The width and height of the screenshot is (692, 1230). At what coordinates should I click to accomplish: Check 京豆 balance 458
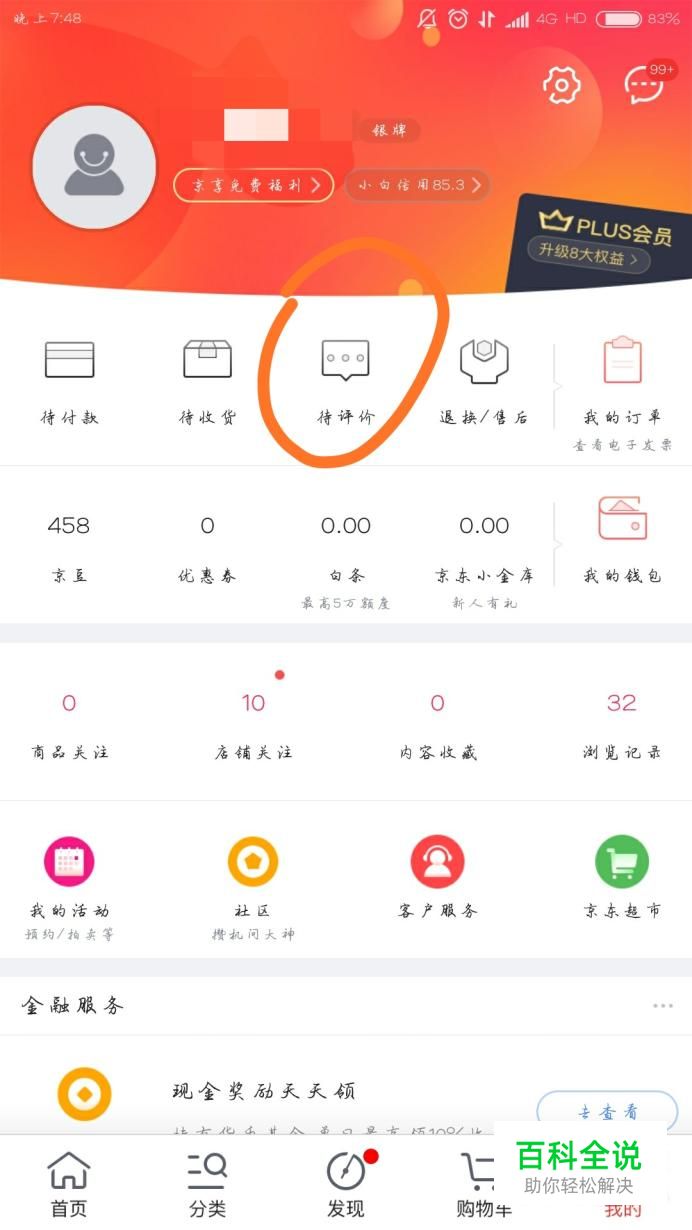[x=69, y=545]
